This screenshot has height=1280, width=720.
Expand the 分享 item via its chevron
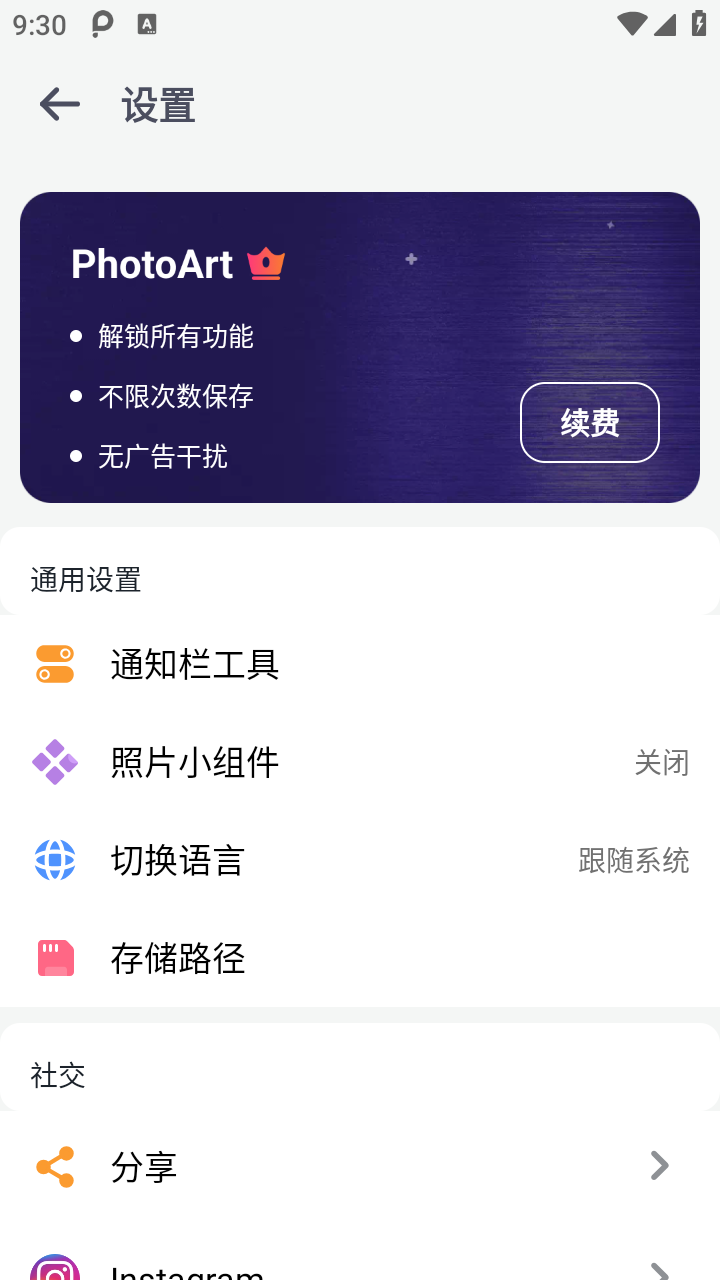658,1165
